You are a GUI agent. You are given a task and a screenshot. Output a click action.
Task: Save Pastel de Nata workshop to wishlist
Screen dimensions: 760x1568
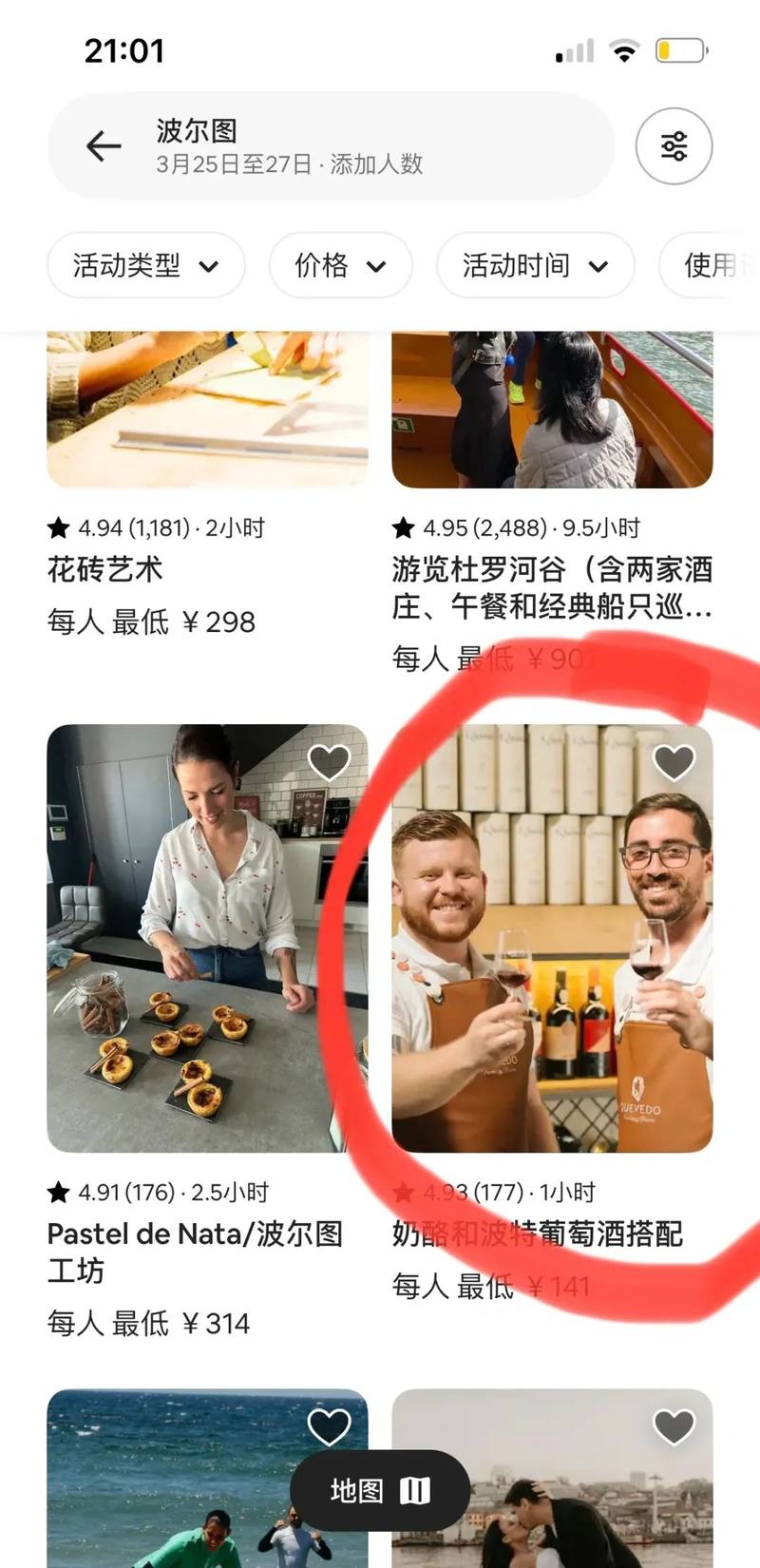tap(329, 762)
